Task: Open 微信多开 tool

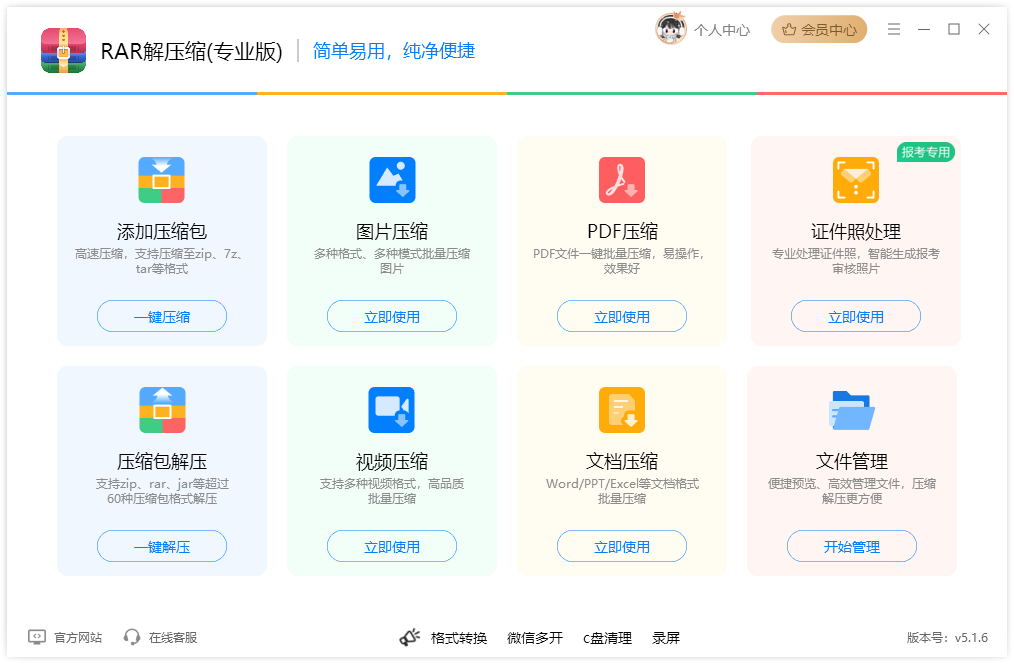Action: coord(535,638)
